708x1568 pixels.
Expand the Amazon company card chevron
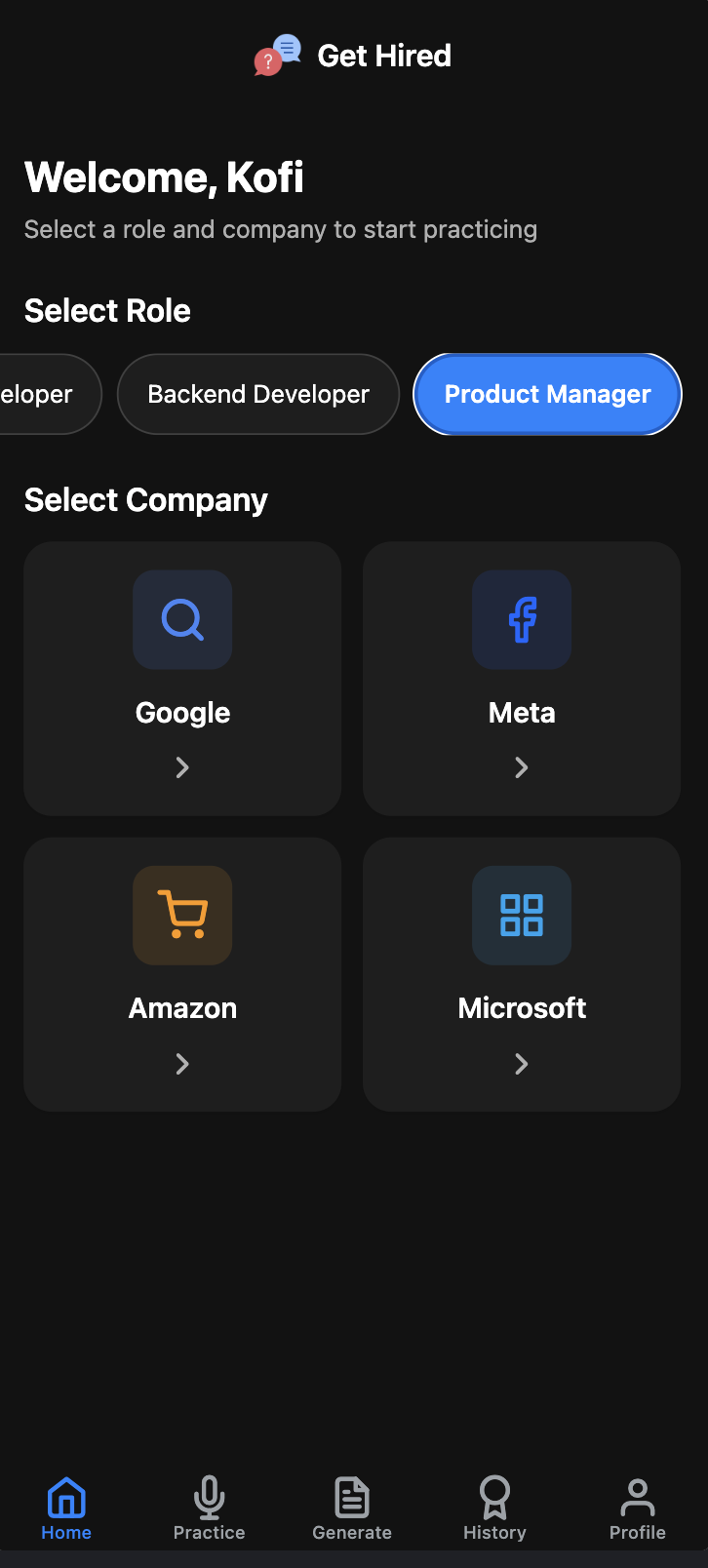(x=182, y=1064)
